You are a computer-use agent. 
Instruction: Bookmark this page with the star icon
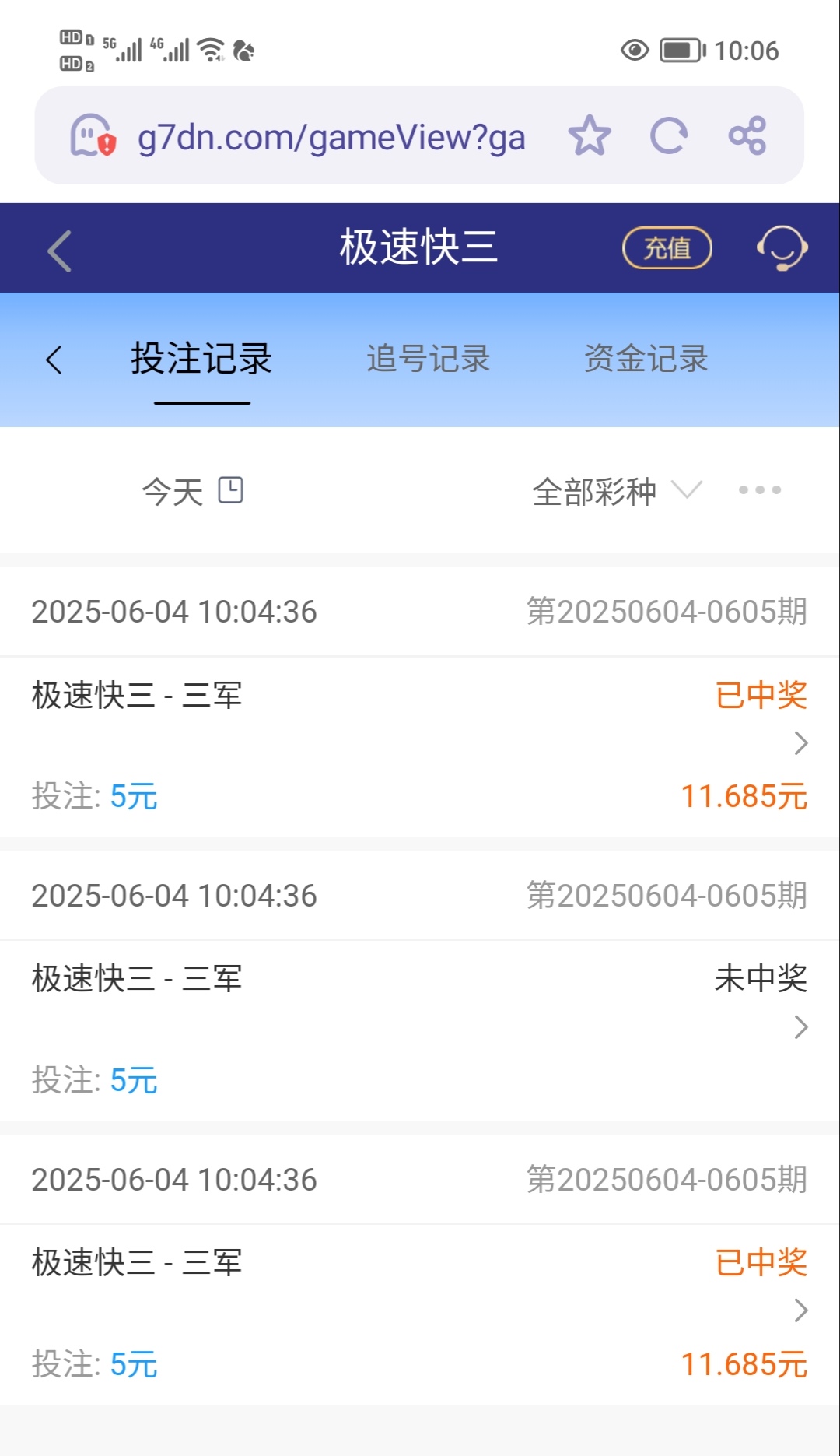(590, 136)
